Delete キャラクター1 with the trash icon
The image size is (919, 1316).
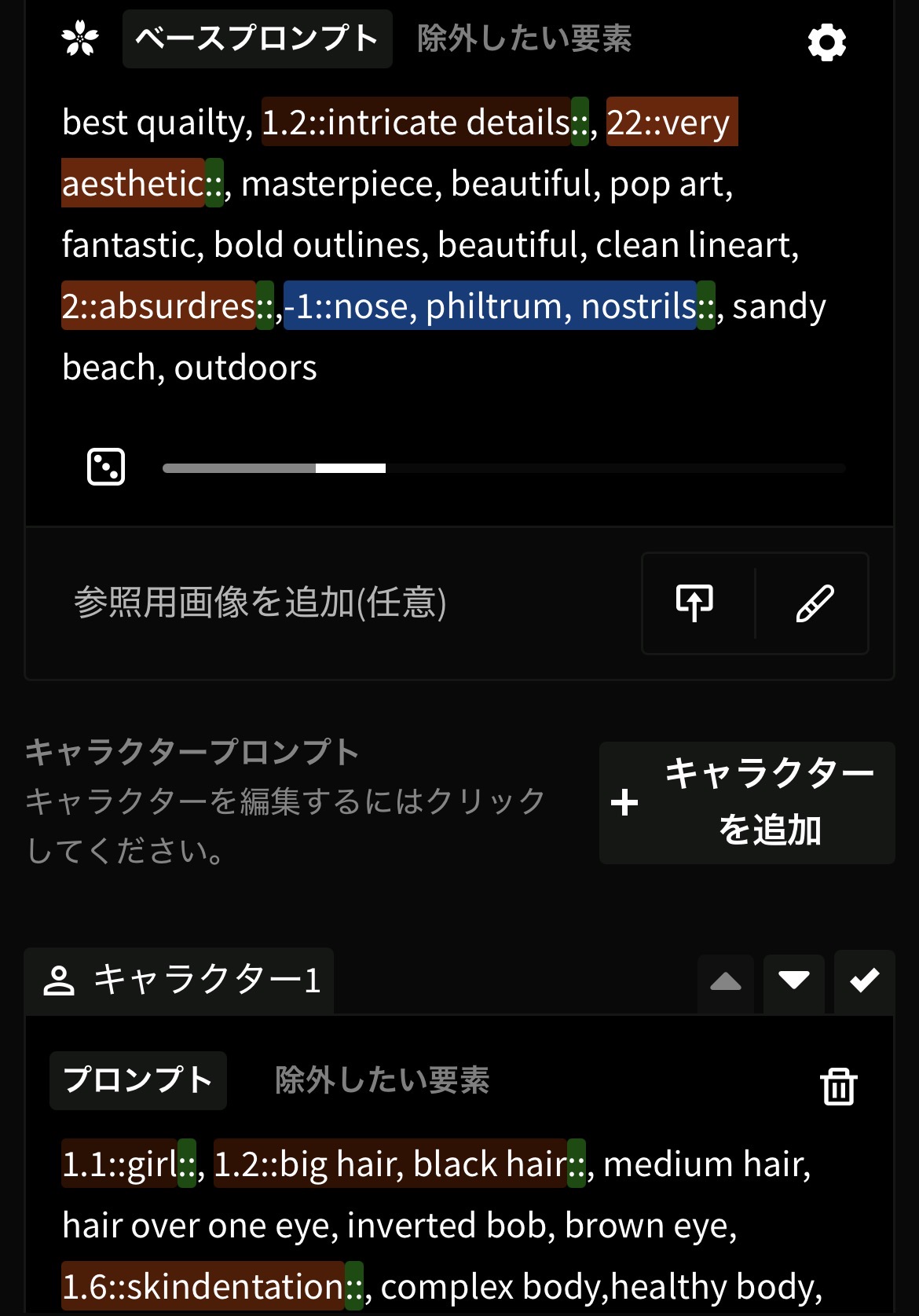coord(838,1087)
